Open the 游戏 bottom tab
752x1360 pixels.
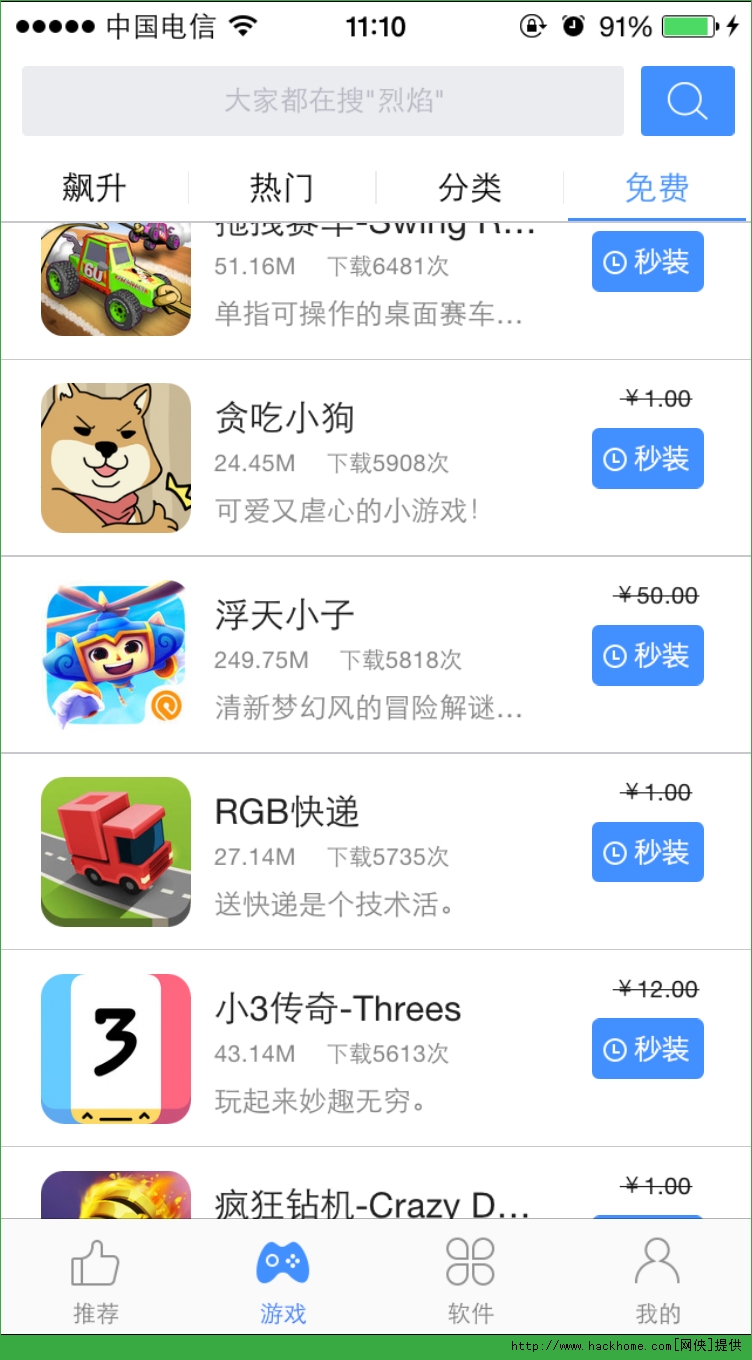283,1280
